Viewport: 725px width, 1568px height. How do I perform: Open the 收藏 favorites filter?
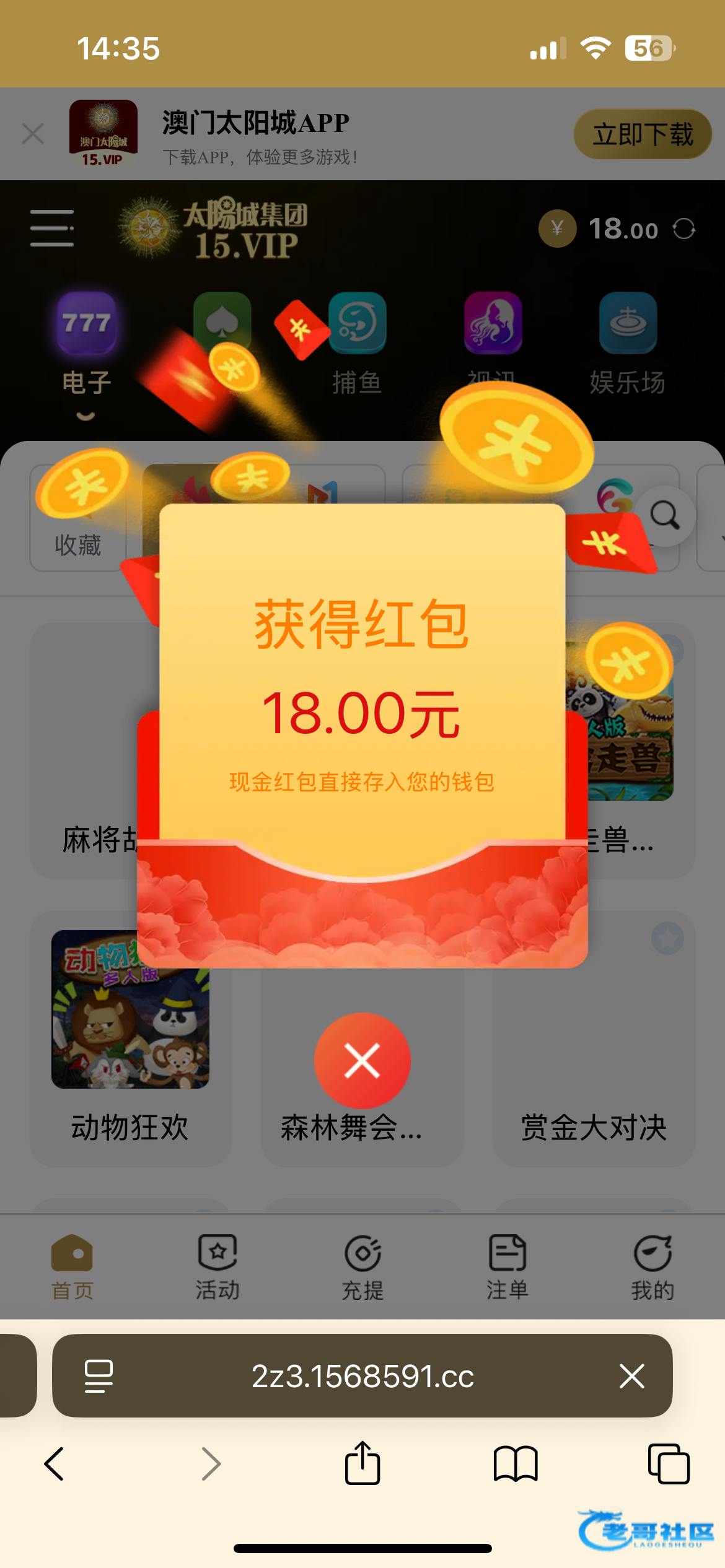[78, 518]
